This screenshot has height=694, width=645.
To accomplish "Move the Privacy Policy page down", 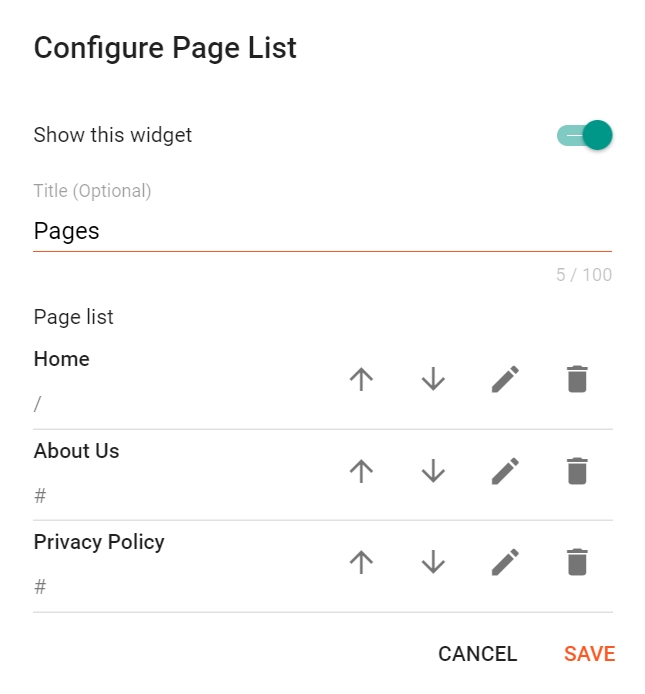I will 433,562.
